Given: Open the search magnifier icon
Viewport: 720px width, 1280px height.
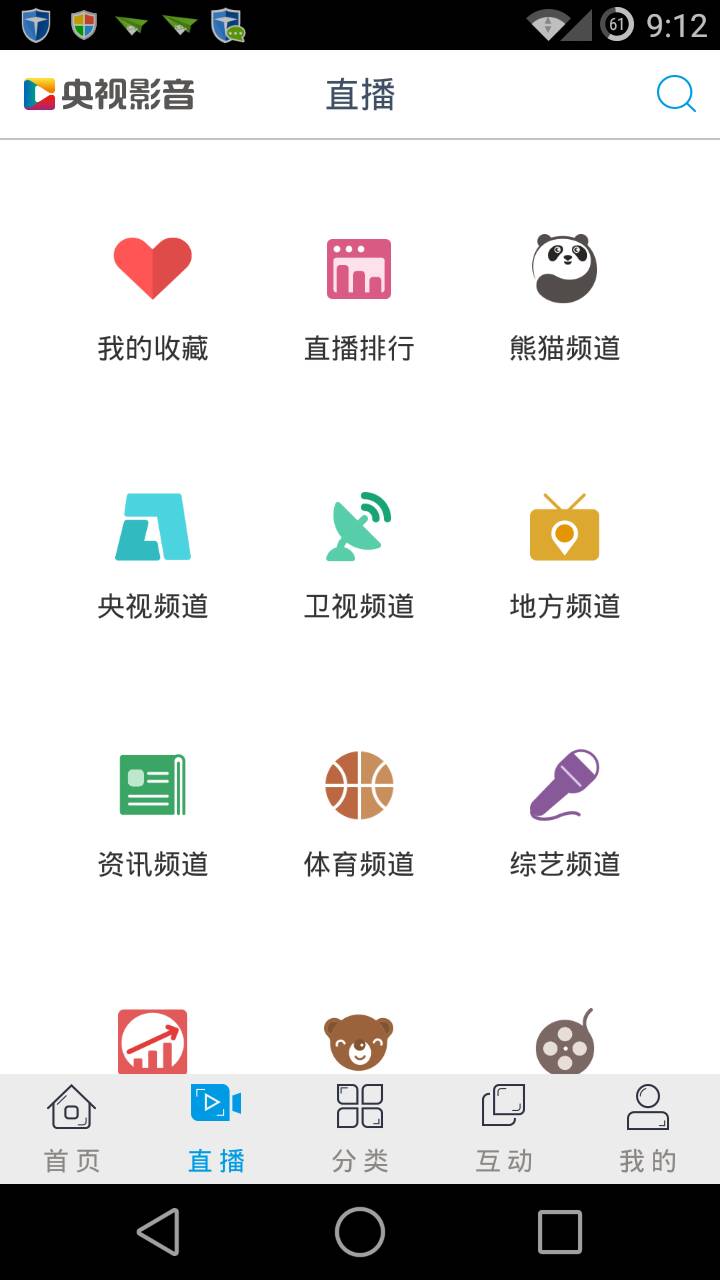Looking at the screenshot, I should (x=676, y=95).
